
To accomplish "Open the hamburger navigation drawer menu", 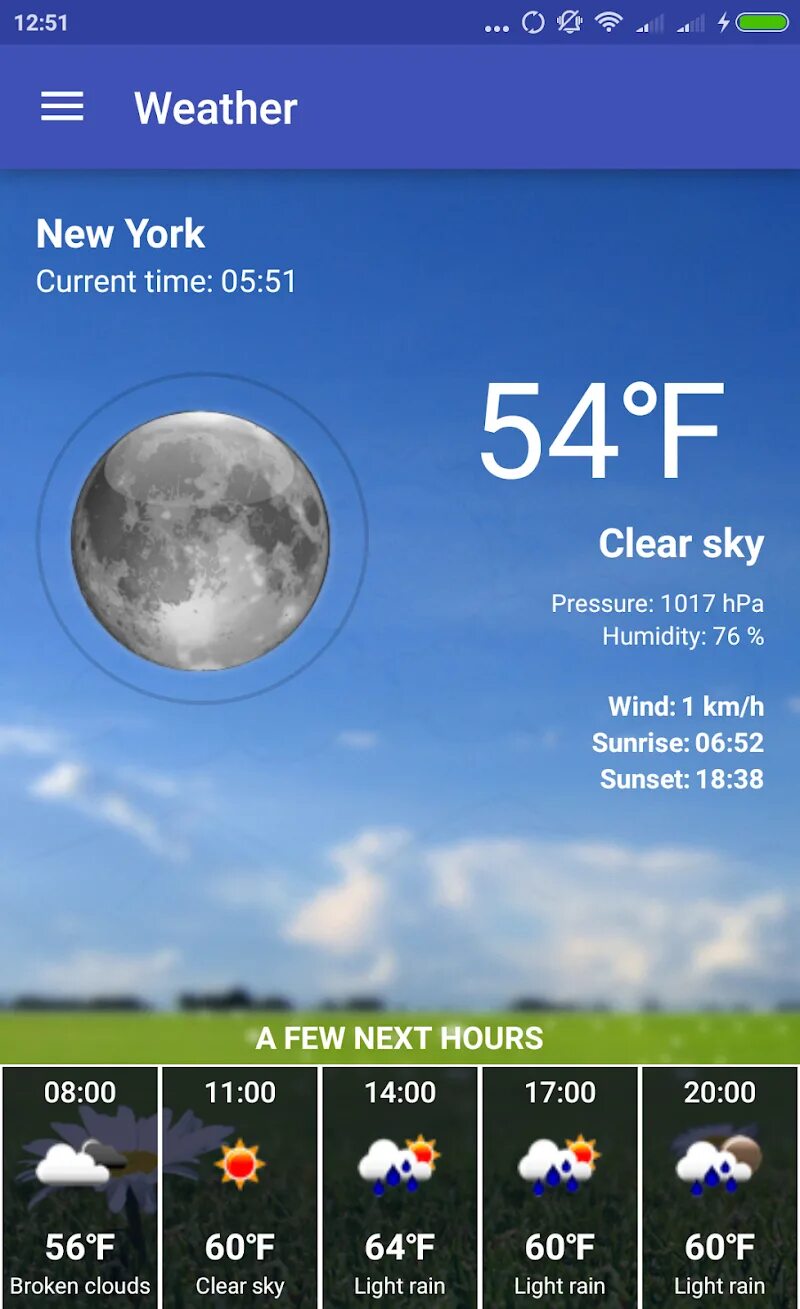I will point(62,107).
